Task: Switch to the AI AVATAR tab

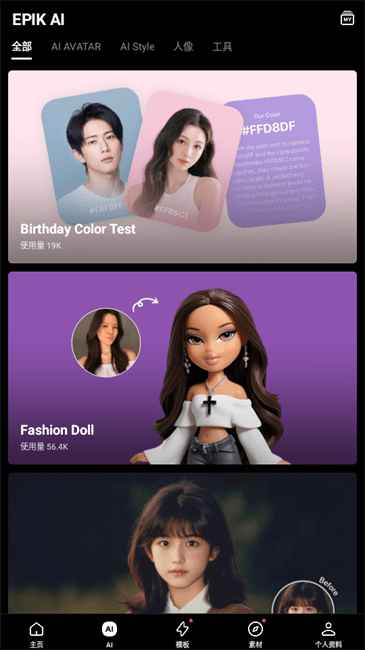Action: click(76, 46)
